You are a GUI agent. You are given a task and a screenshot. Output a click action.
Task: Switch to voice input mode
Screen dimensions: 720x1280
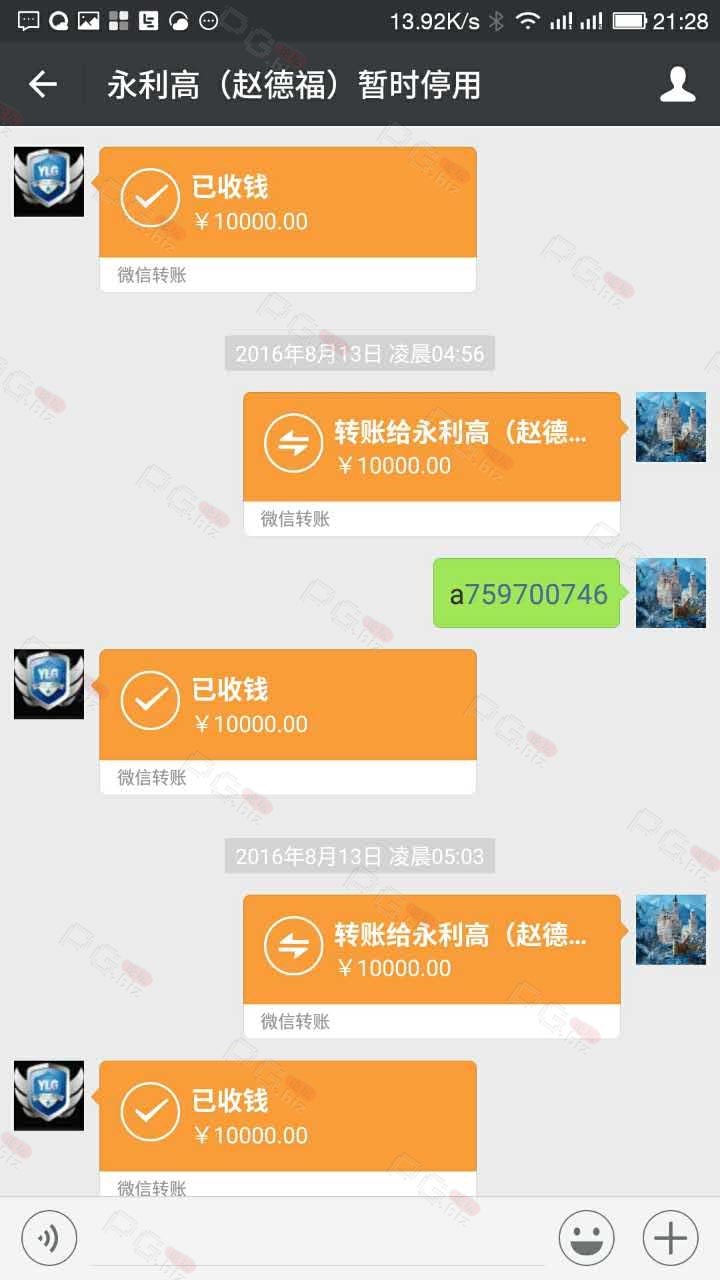coord(49,1239)
